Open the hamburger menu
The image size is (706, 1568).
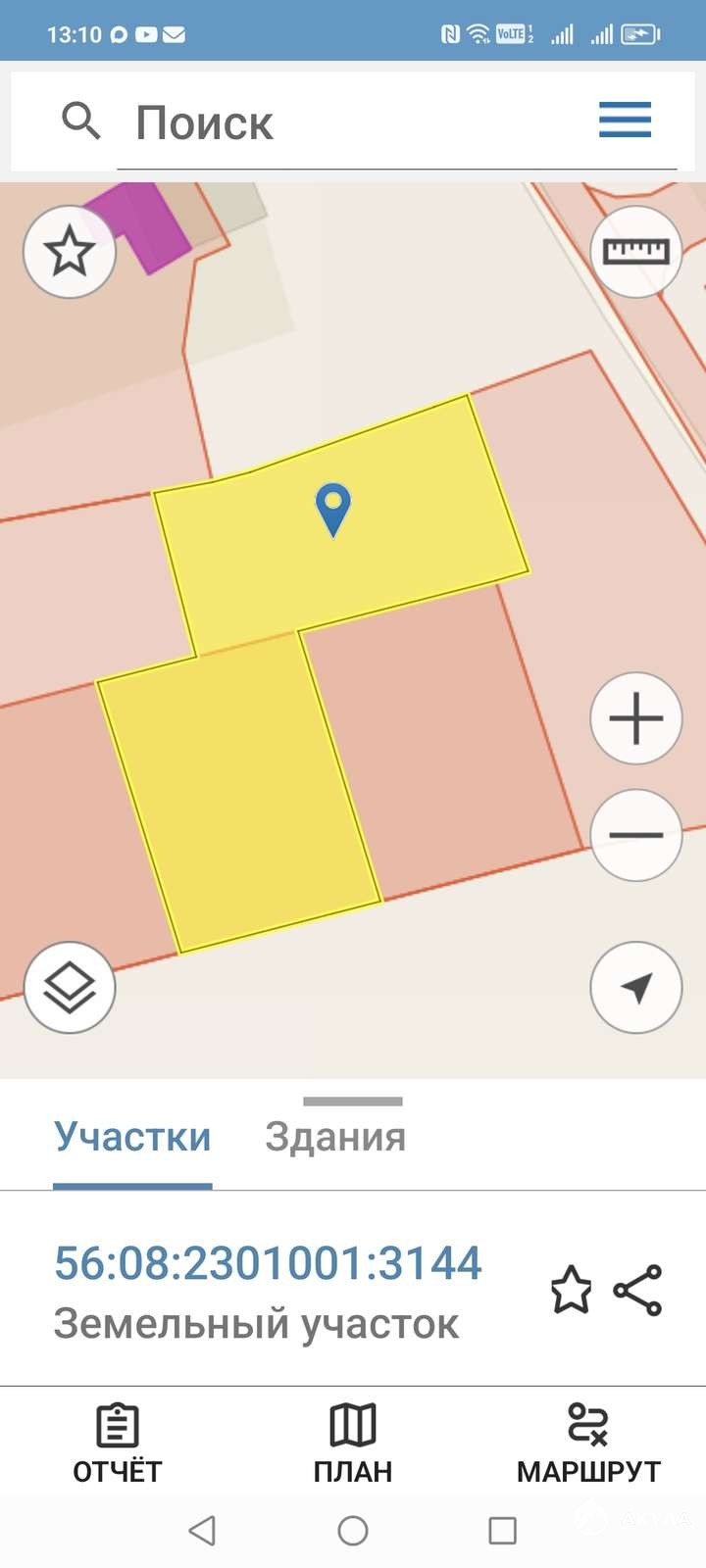pos(625,121)
